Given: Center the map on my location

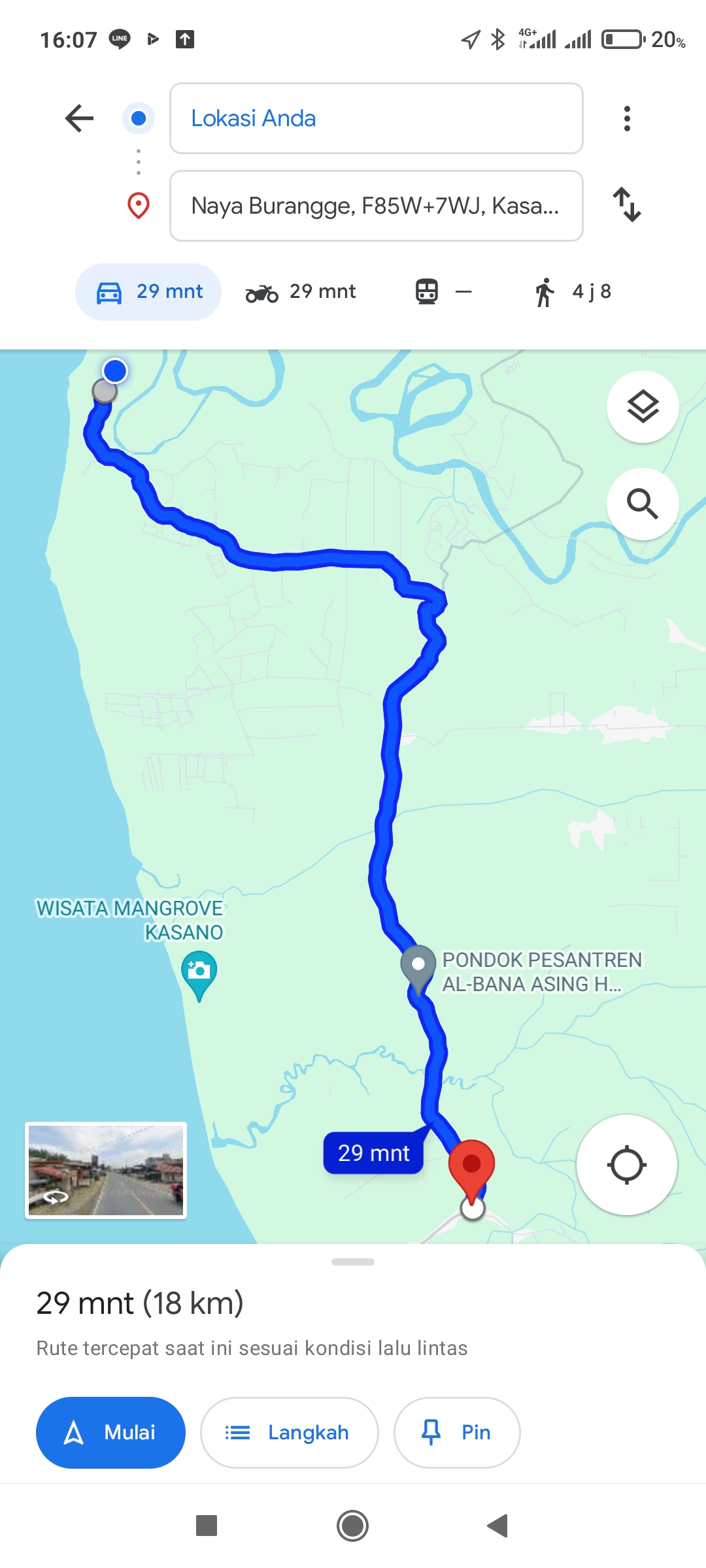Looking at the screenshot, I should pyautogui.click(x=627, y=1165).
